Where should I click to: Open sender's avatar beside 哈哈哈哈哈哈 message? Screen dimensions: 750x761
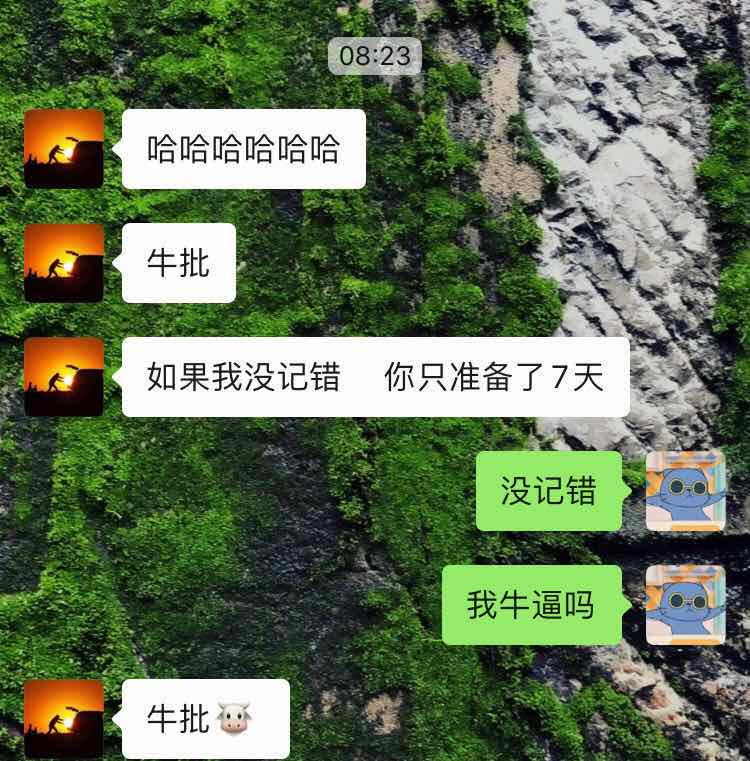(64, 149)
